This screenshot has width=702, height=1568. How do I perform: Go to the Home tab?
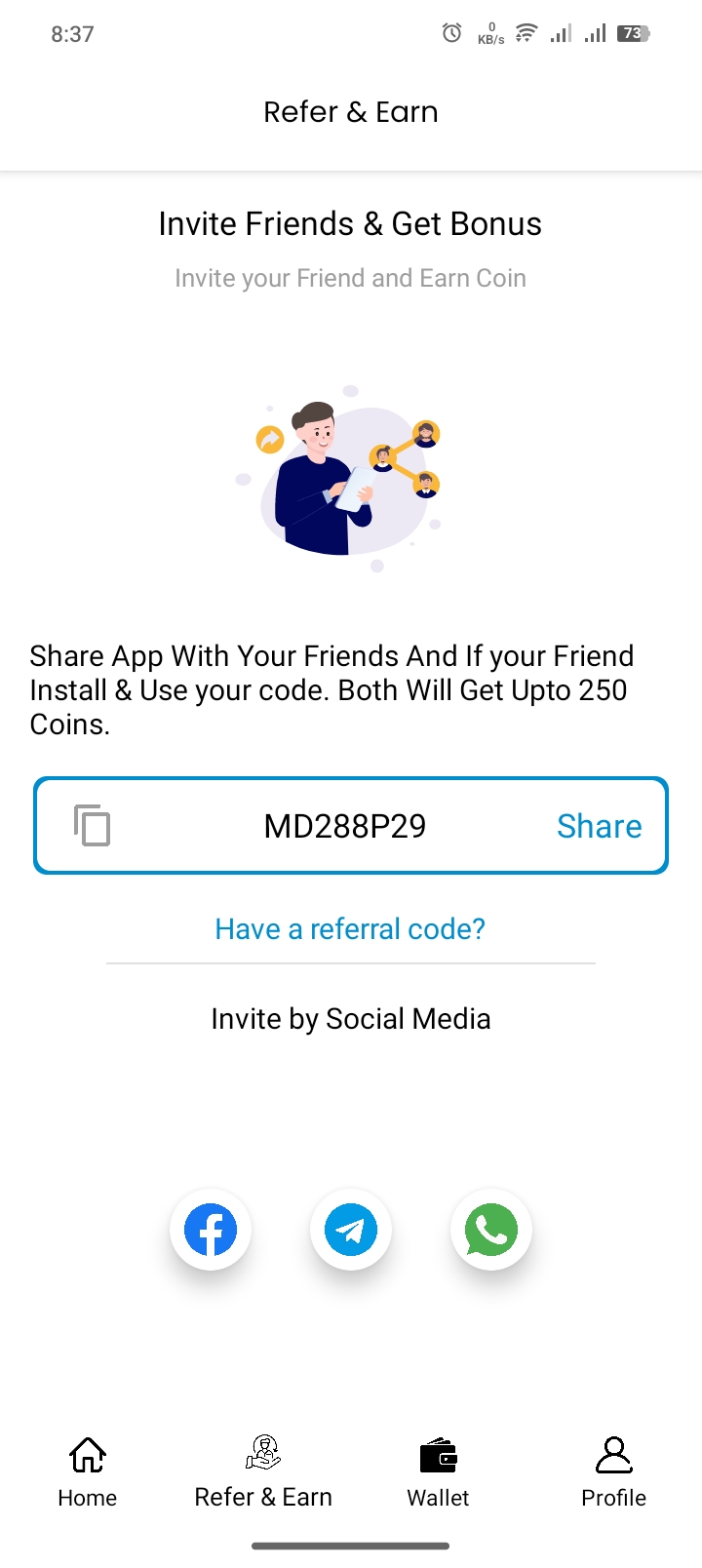point(88,1472)
